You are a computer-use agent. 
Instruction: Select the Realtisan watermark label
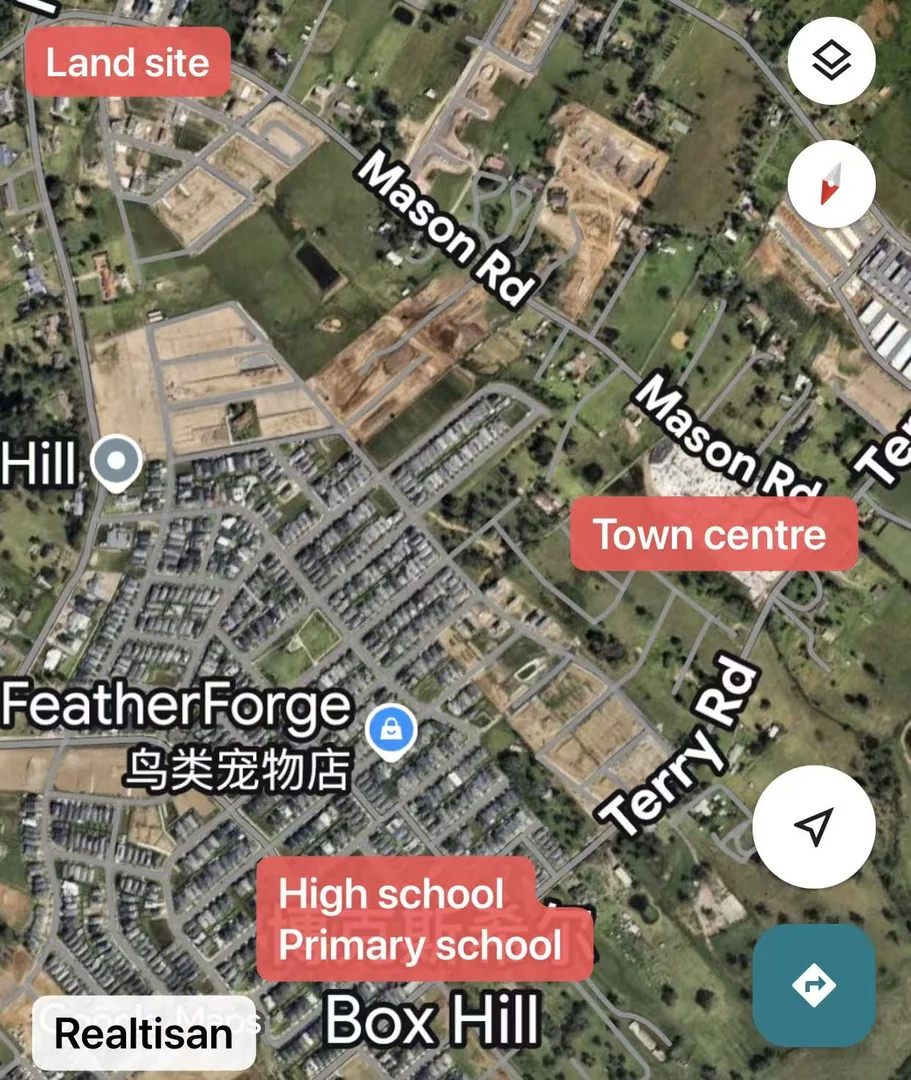point(142,1034)
